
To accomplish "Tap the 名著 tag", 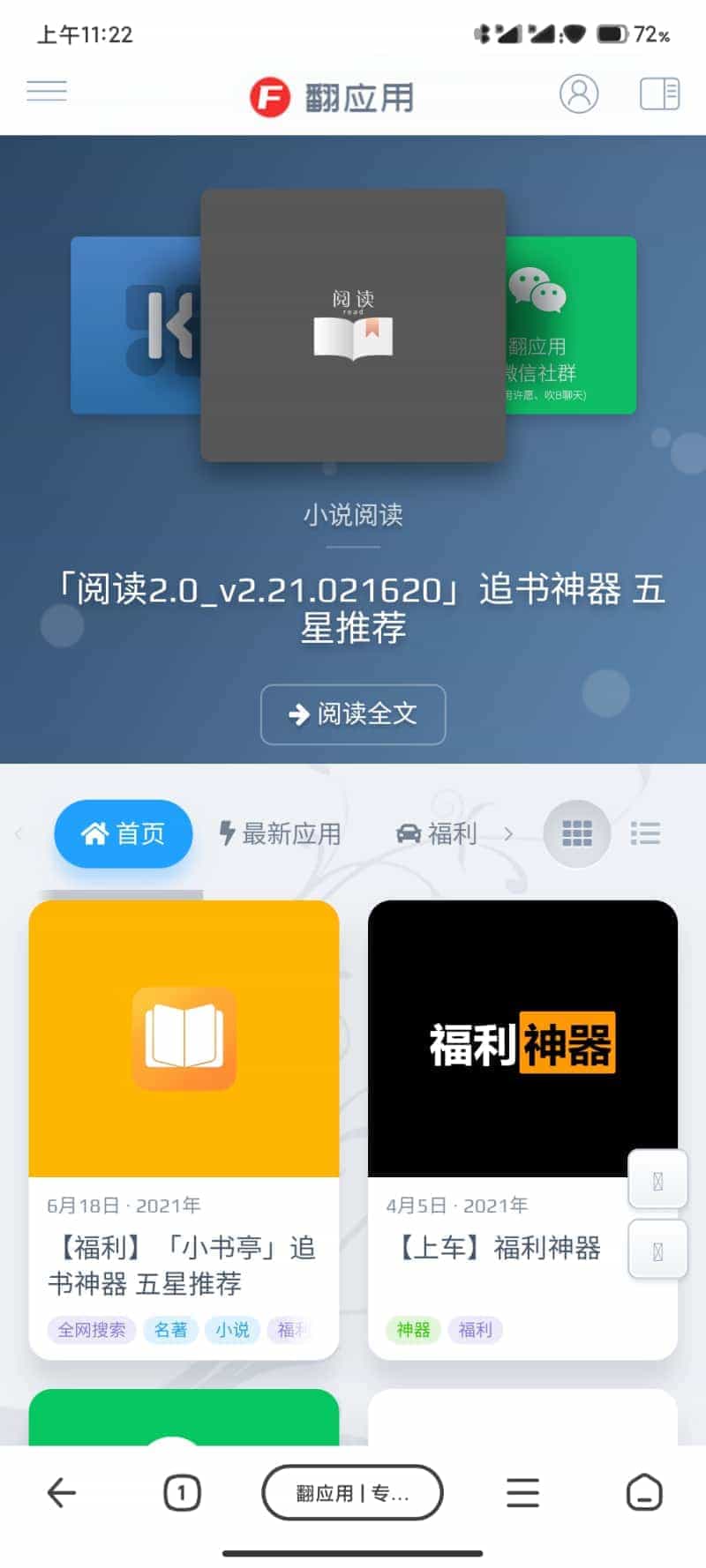I will tap(170, 1330).
